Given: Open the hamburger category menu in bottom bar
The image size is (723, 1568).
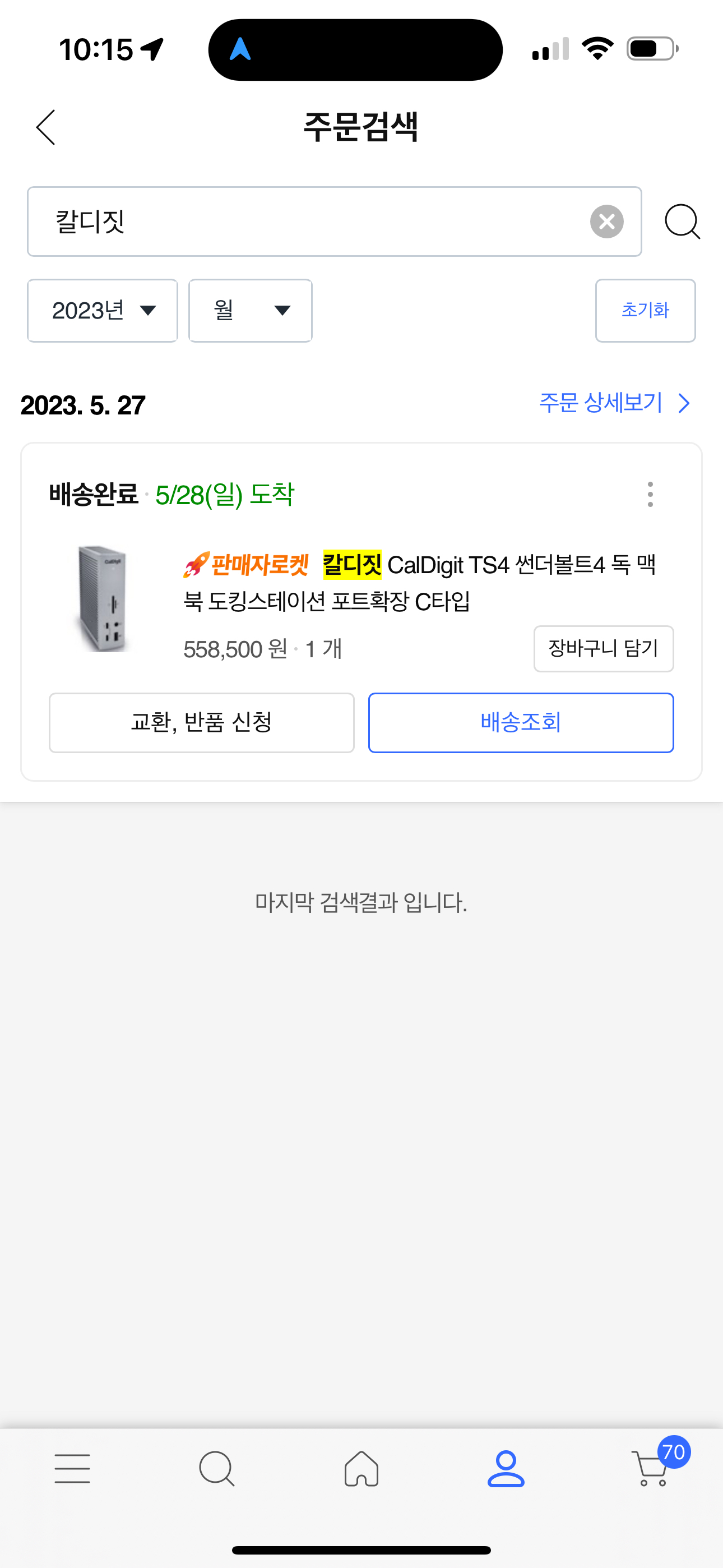Looking at the screenshot, I should coord(72,1468).
